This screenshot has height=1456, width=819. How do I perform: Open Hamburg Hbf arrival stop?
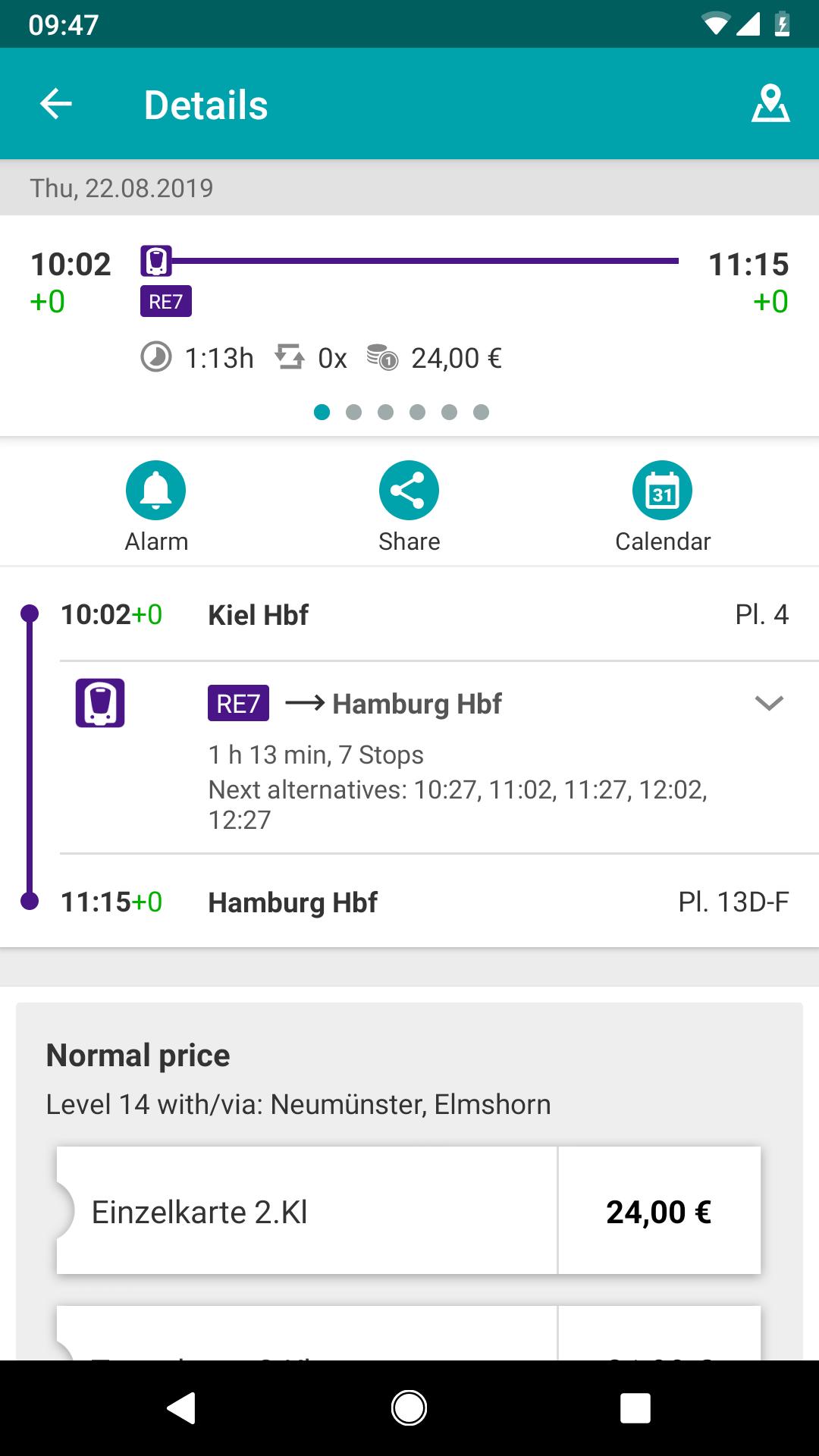point(425,902)
